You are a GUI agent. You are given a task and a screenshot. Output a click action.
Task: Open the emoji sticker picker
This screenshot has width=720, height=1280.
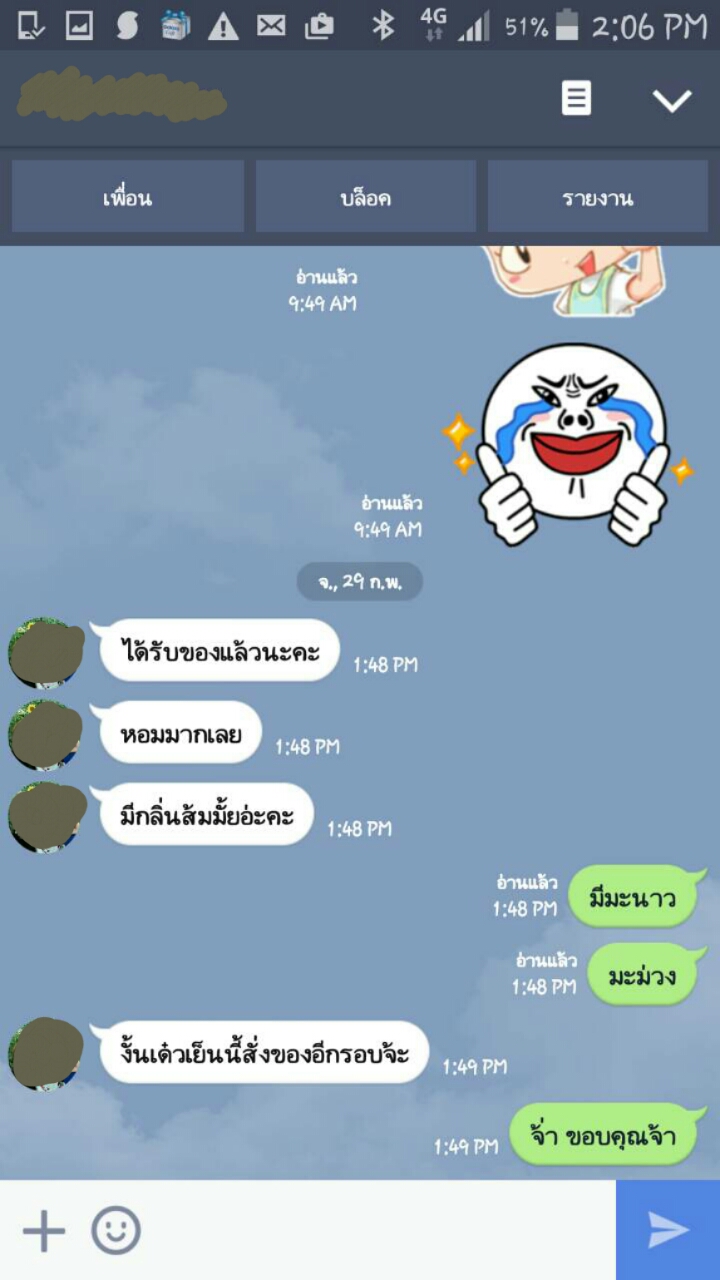(x=116, y=1230)
